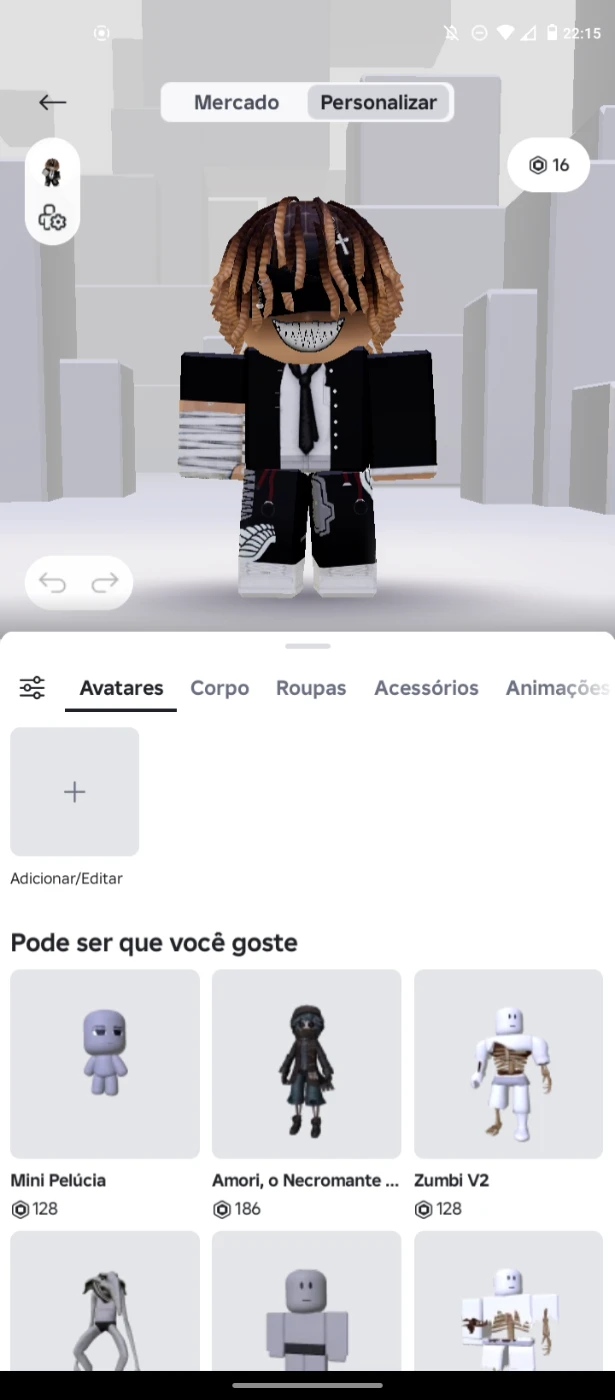Open the Animações tab
The width and height of the screenshot is (615, 1400).
pyautogui.click(x=556, y=688)
